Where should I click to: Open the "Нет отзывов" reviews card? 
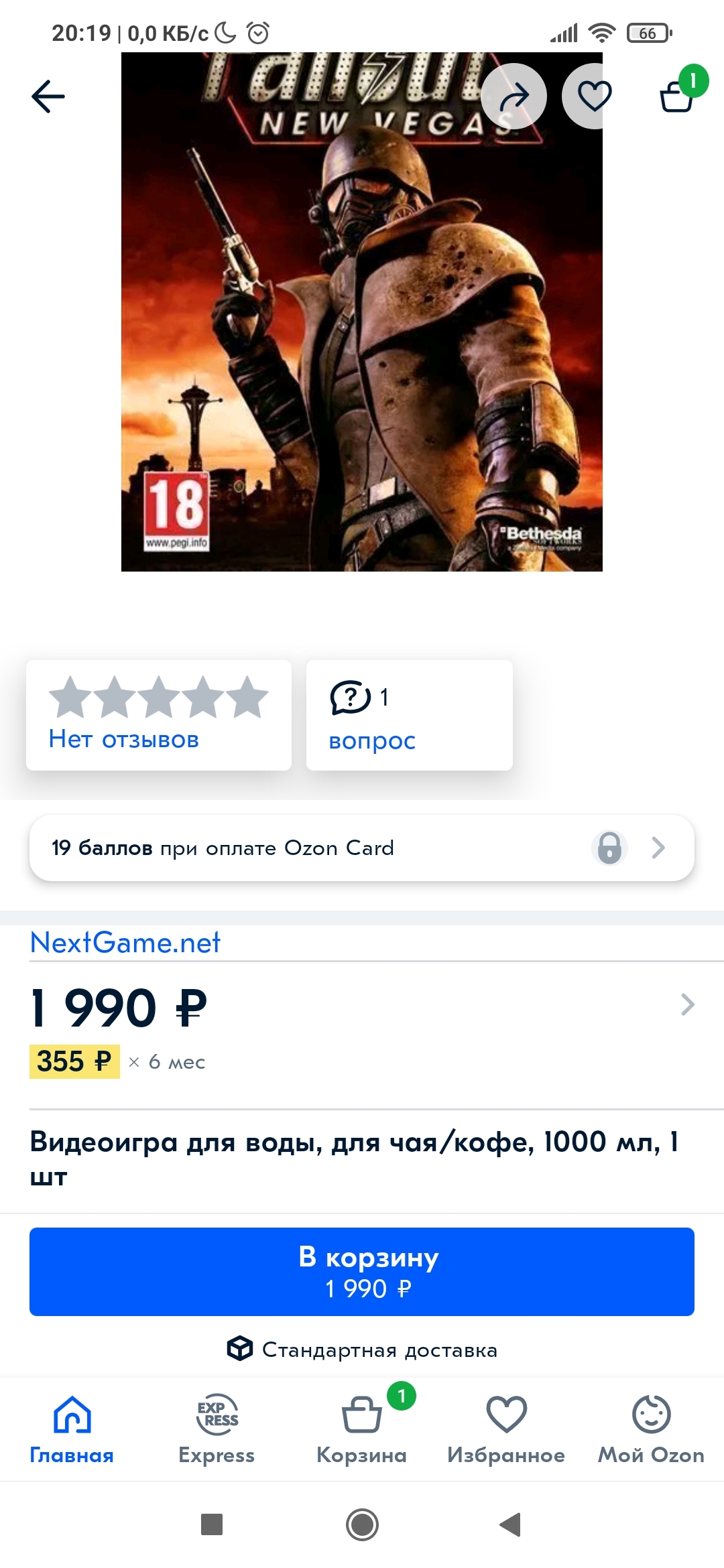pyautogui.click(x=159, y=715)
